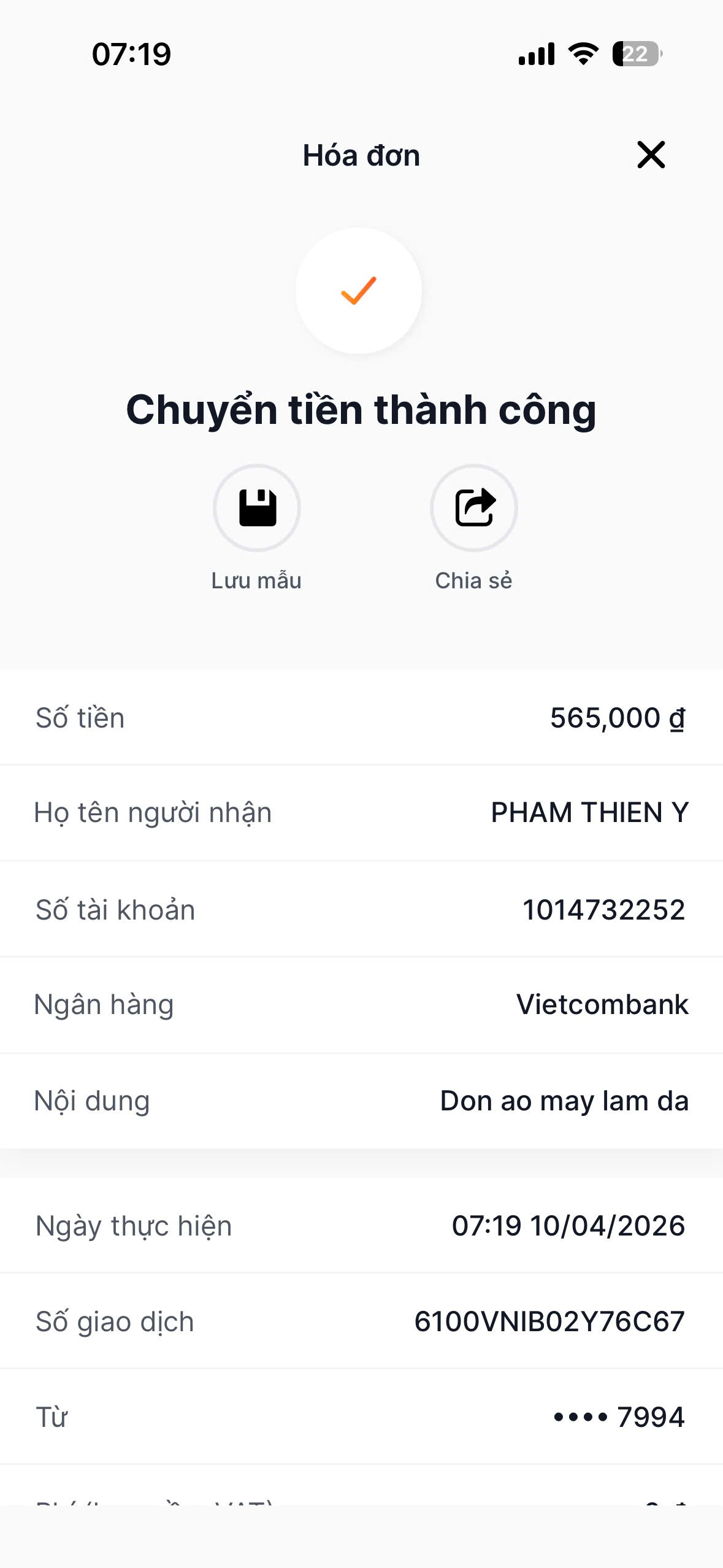The width and height of the screenshot is (723, 1568).
Task: Save this transfer as a template (Lưu mẫu)
Action: (257, 508)
